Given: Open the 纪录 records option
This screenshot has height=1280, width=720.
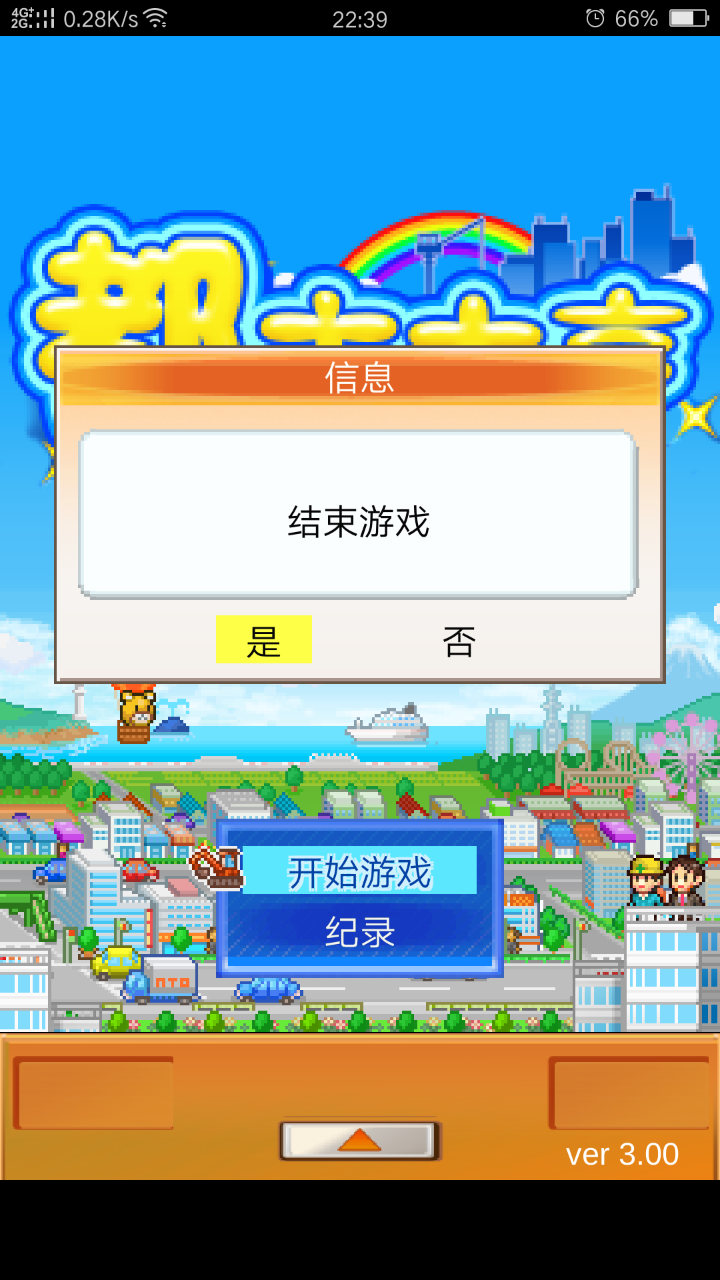Looking at the screenshot, I should click(x=360, y=932).
